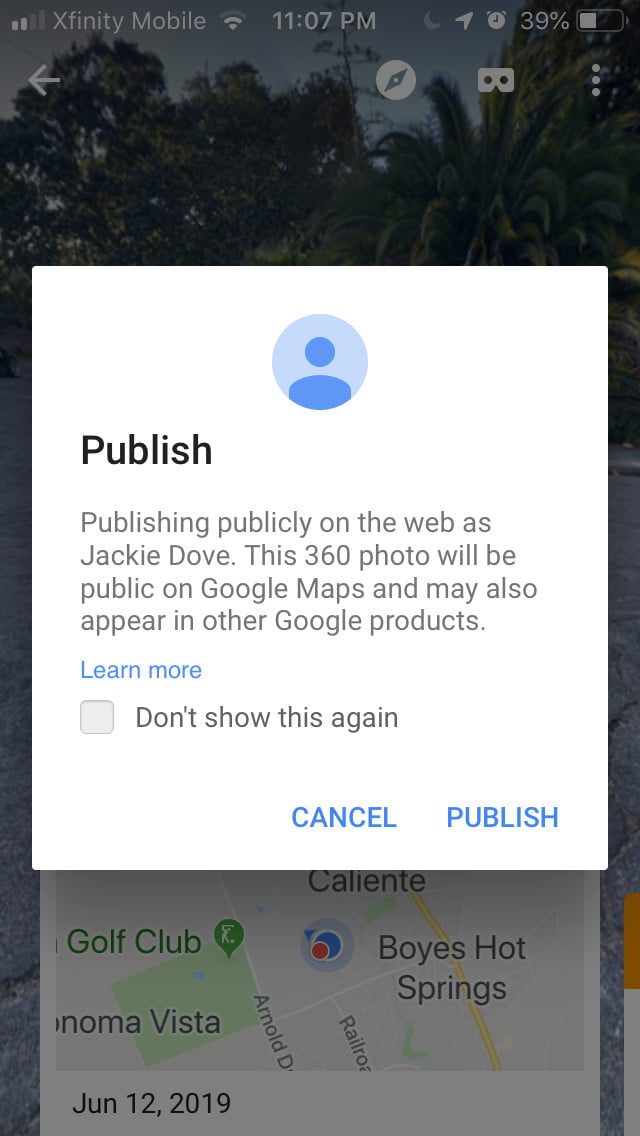Open the three-dot overflow menu
Screen dimensions: 640x1136
(x=596, y=81)
